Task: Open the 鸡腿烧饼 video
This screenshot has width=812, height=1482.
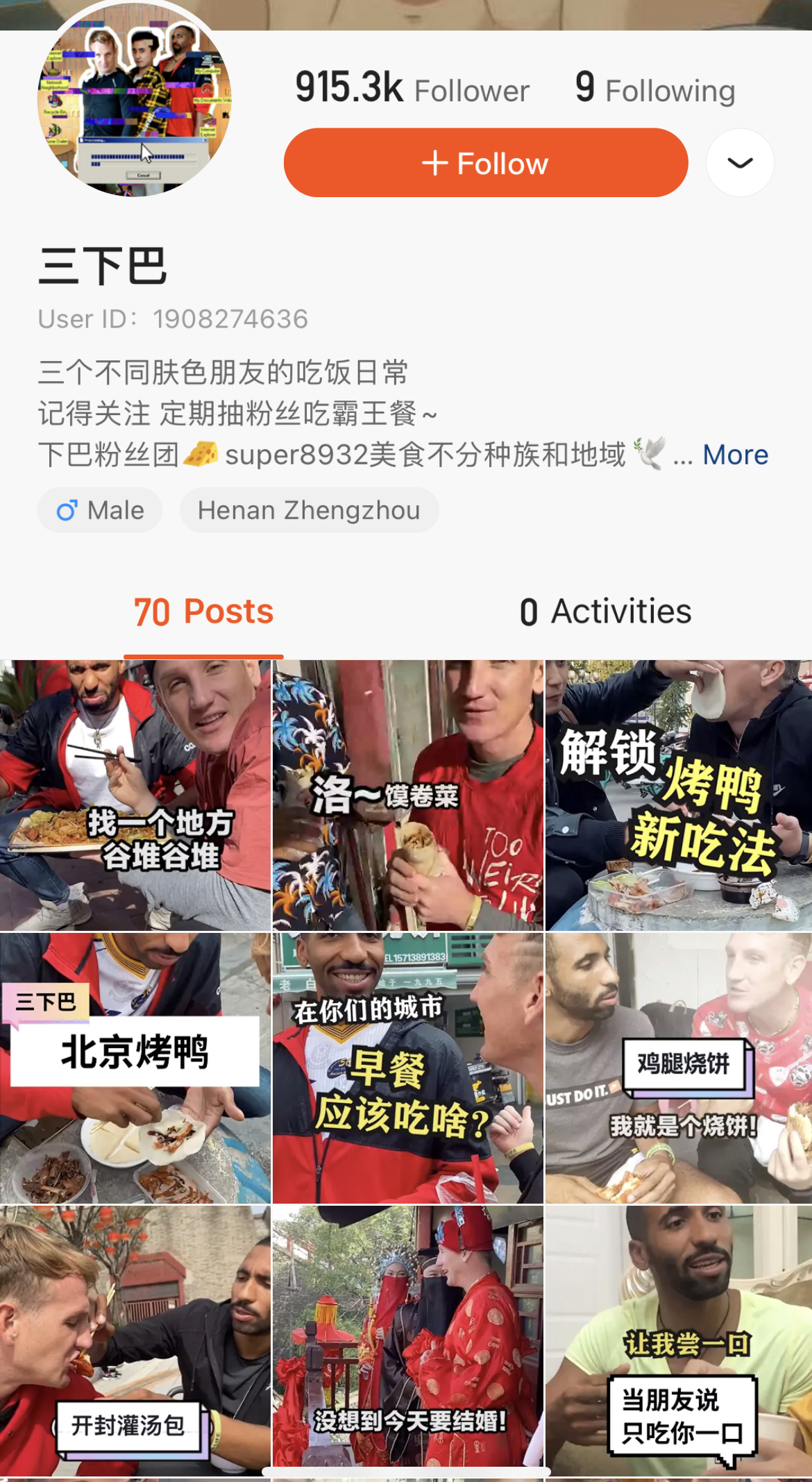Action: 679,1068
